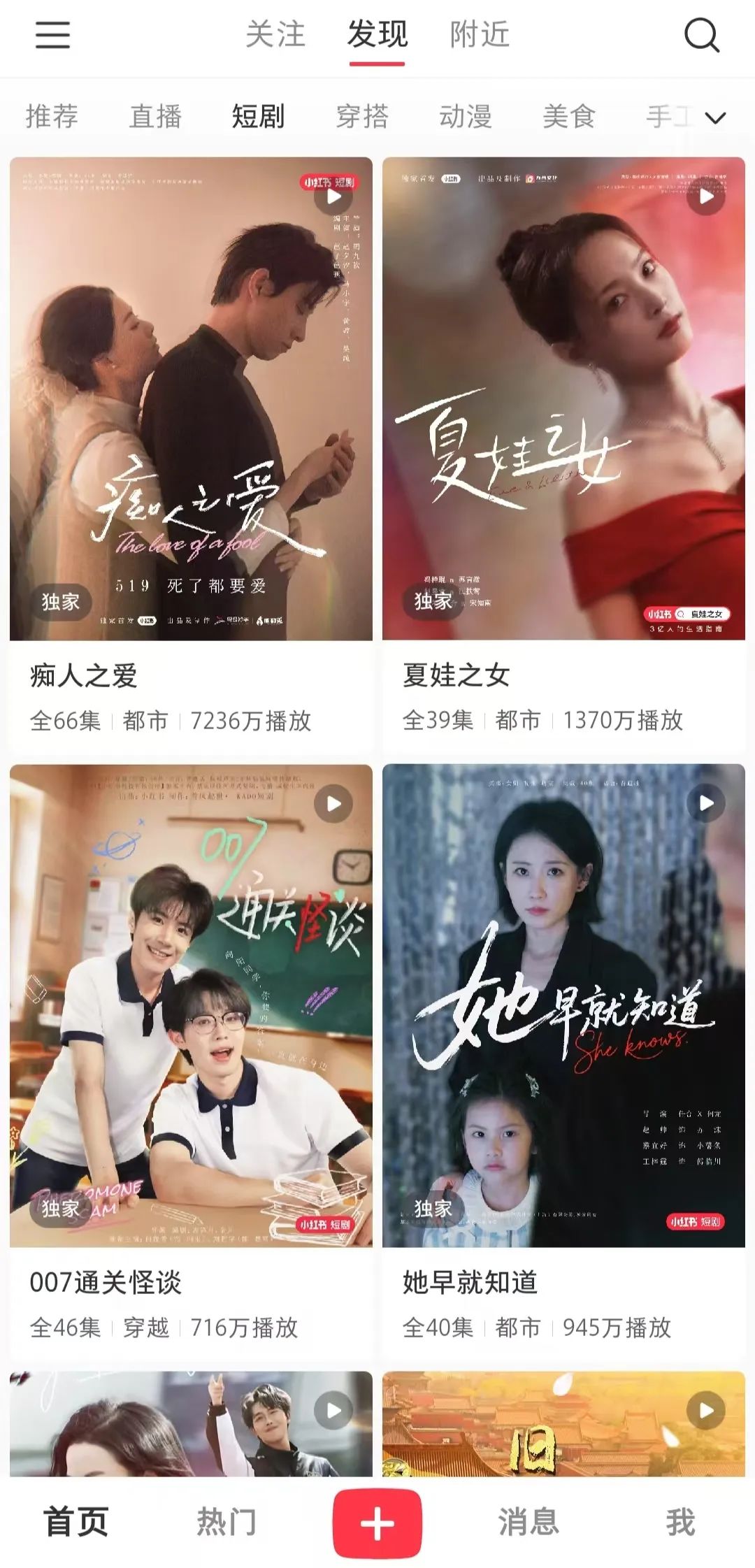Tap the 首页 bottom tab
Viewport: 755px width, 1568px height.
(x=75, y=1521)
